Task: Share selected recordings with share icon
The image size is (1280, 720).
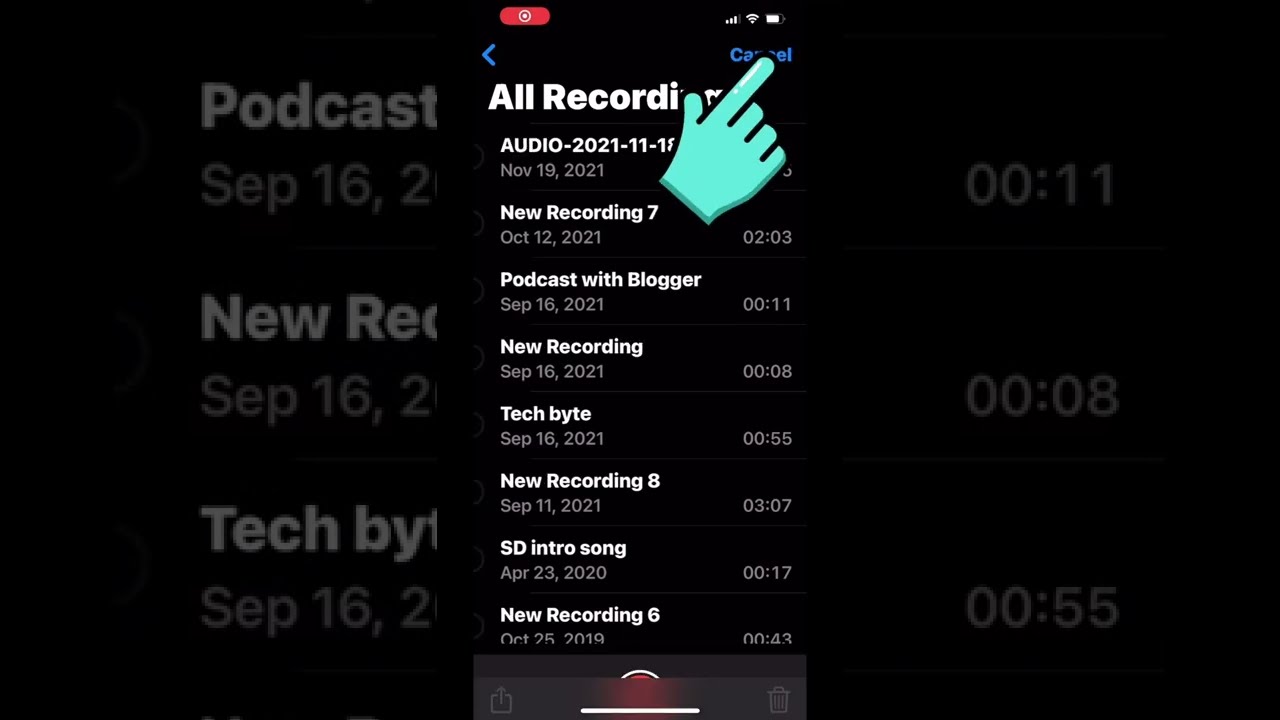Action: (x=502, y=700)
